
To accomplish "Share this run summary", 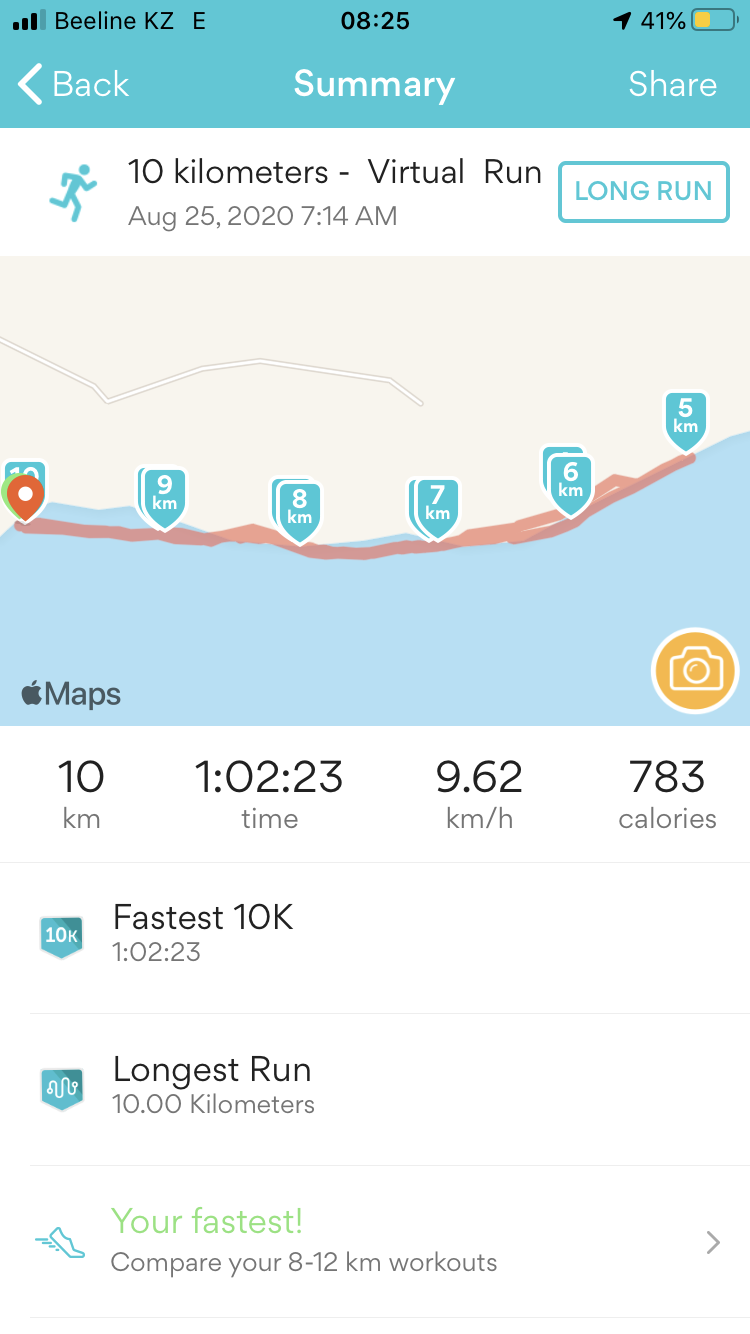I will 672,85.
